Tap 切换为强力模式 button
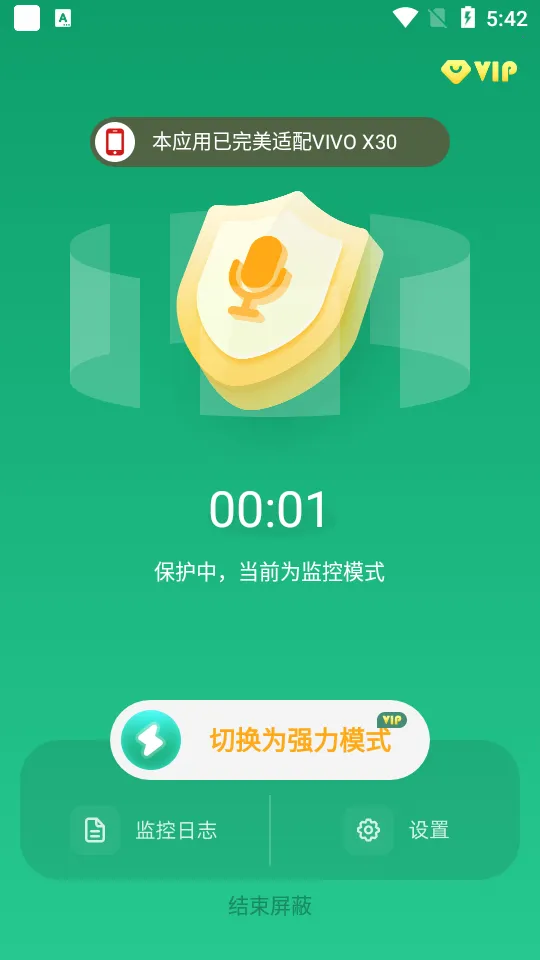The height and width of the screenshot is (960, 540). 269,740
